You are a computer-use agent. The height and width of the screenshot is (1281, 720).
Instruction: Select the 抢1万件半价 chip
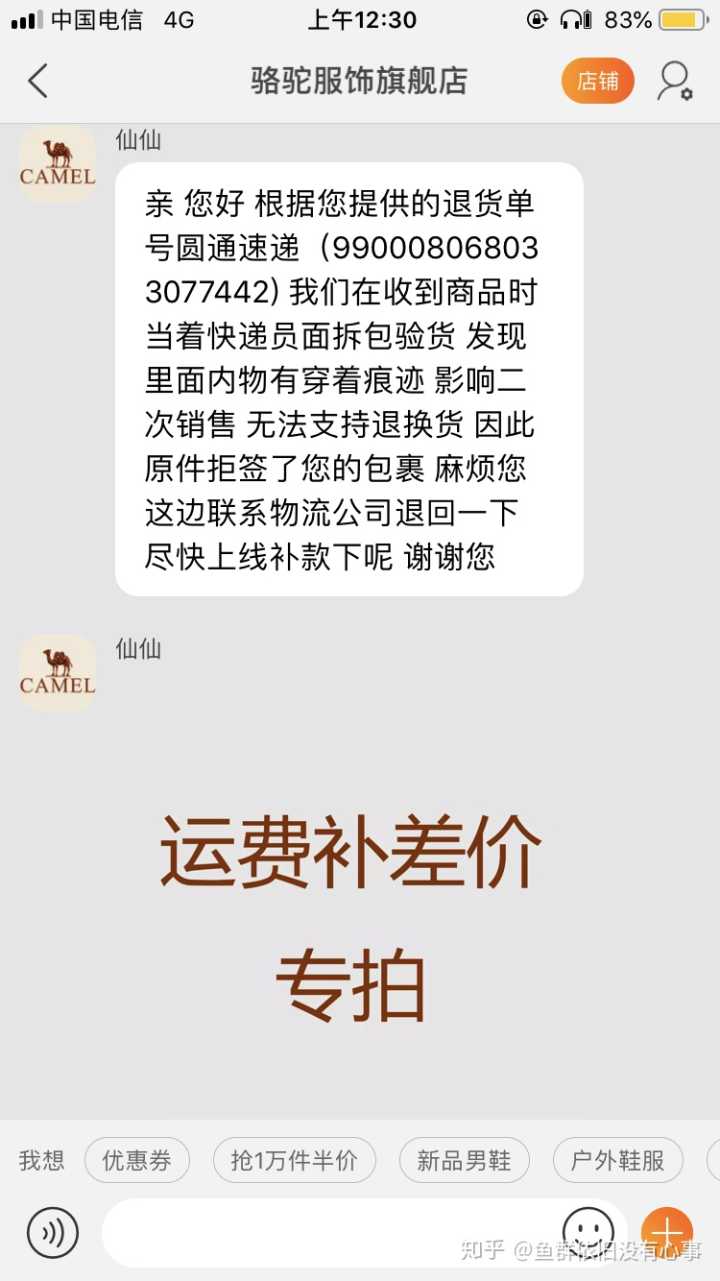pos(294,1160)
